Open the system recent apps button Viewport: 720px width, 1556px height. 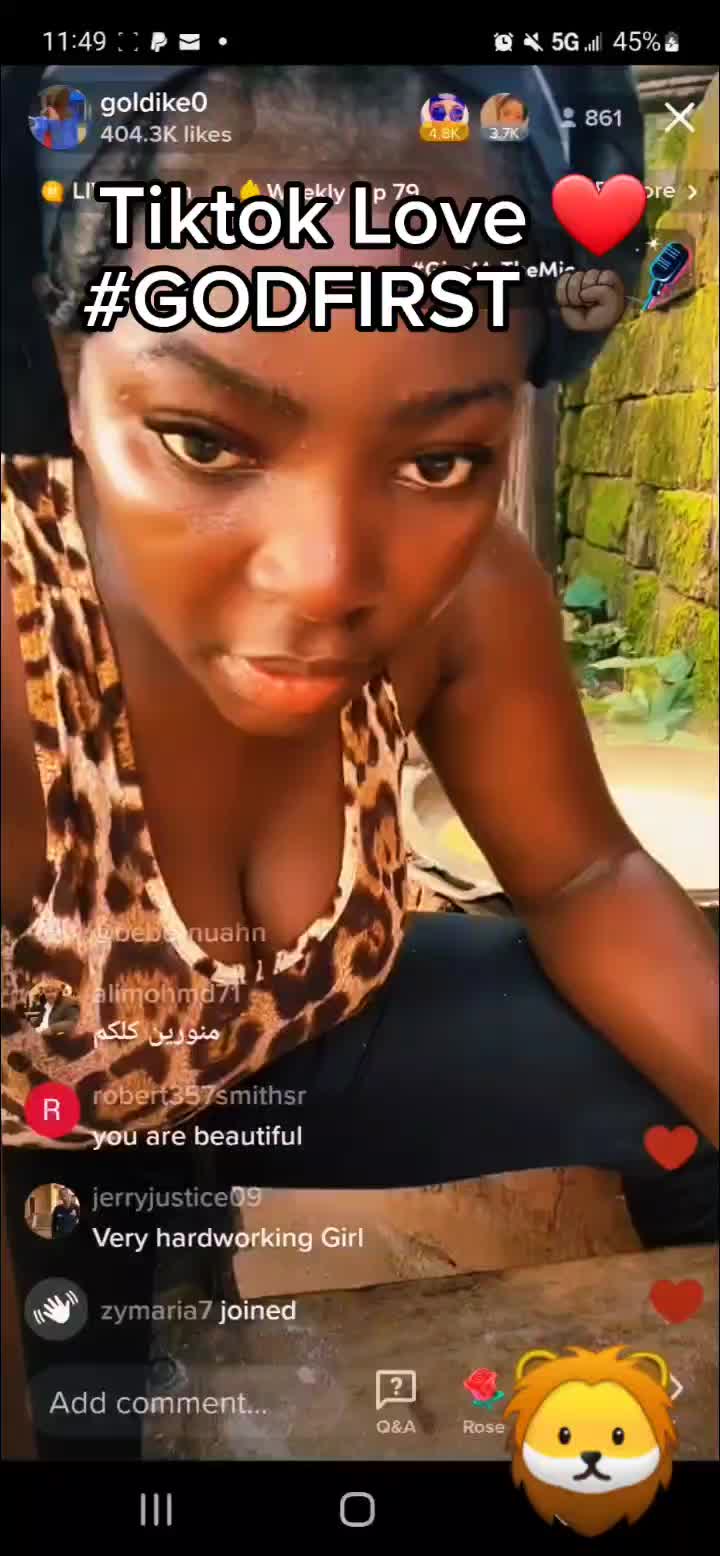156,1509
